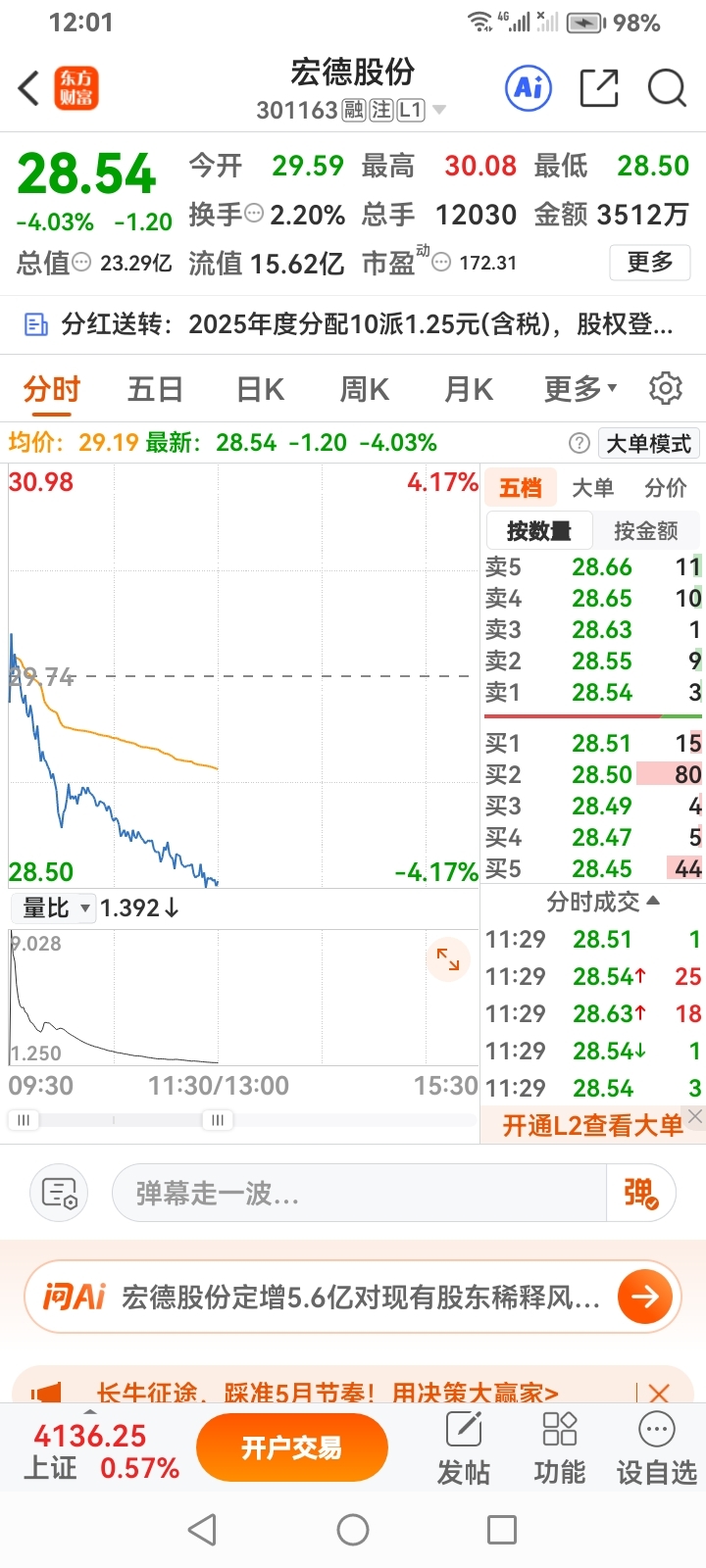Open the 分红送转 announcement row
706x1568 pixels.
point(353,324)
